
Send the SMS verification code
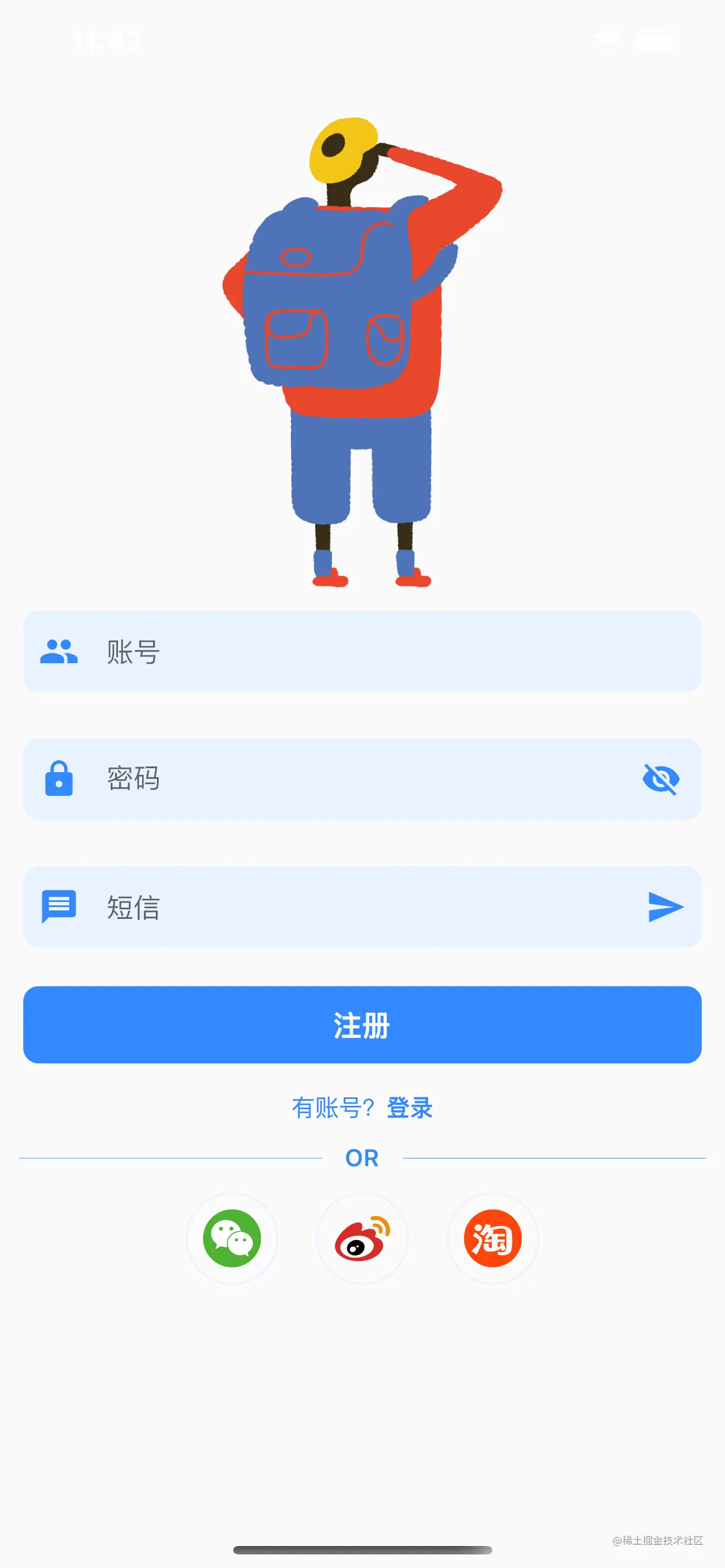click(665, 907)
